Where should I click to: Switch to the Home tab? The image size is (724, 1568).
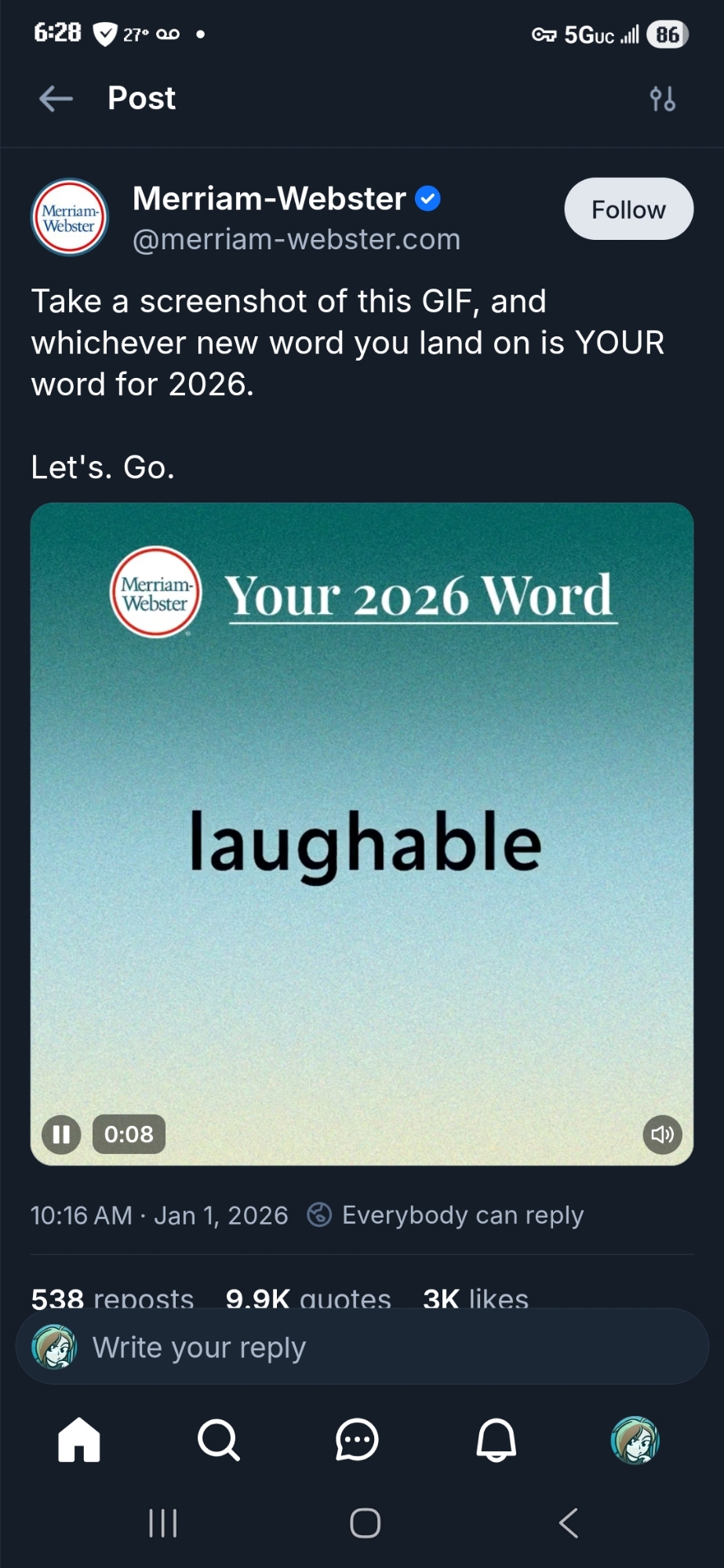[79, 1440]
